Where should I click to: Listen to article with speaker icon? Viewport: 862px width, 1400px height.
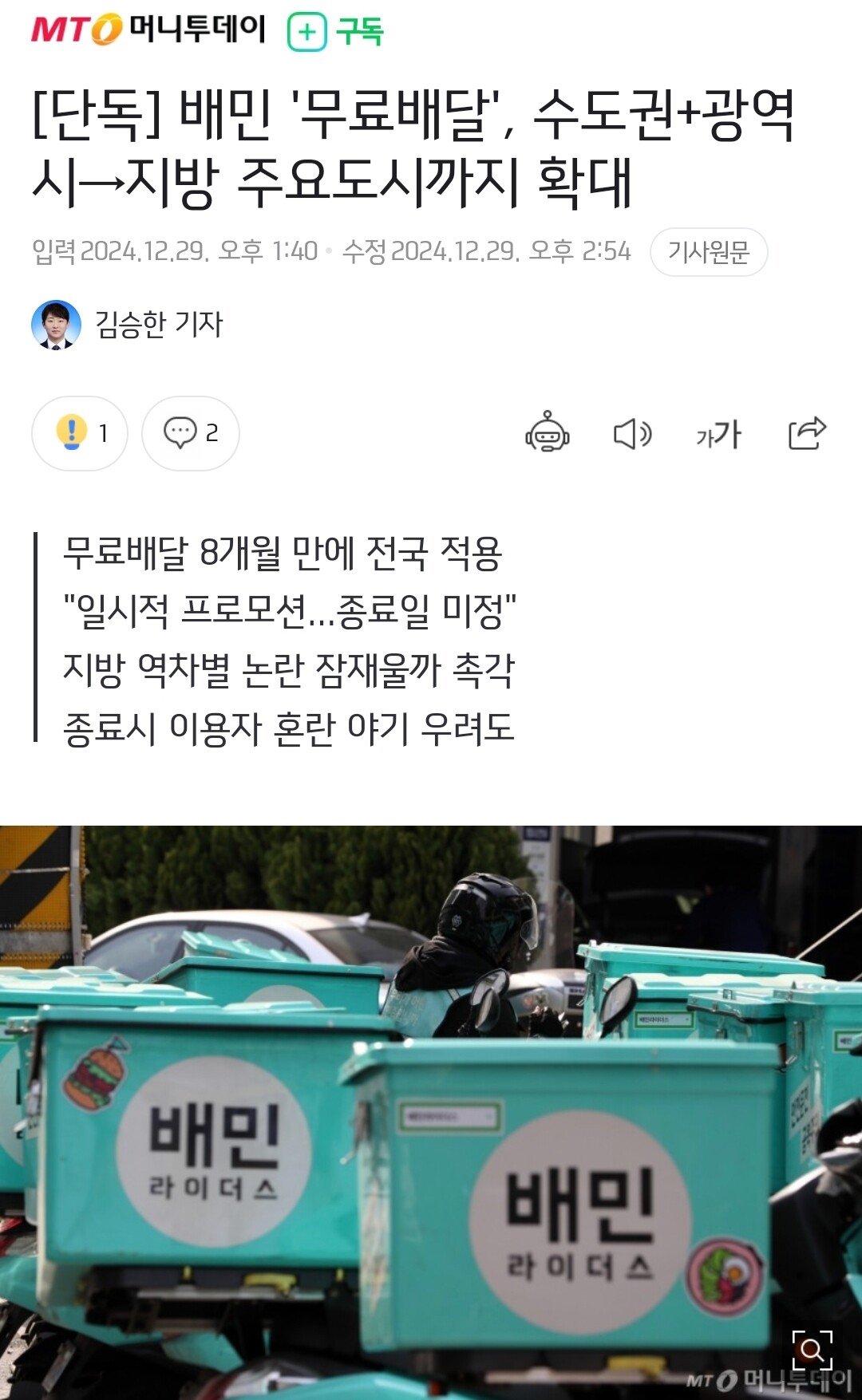coord(632,434)
